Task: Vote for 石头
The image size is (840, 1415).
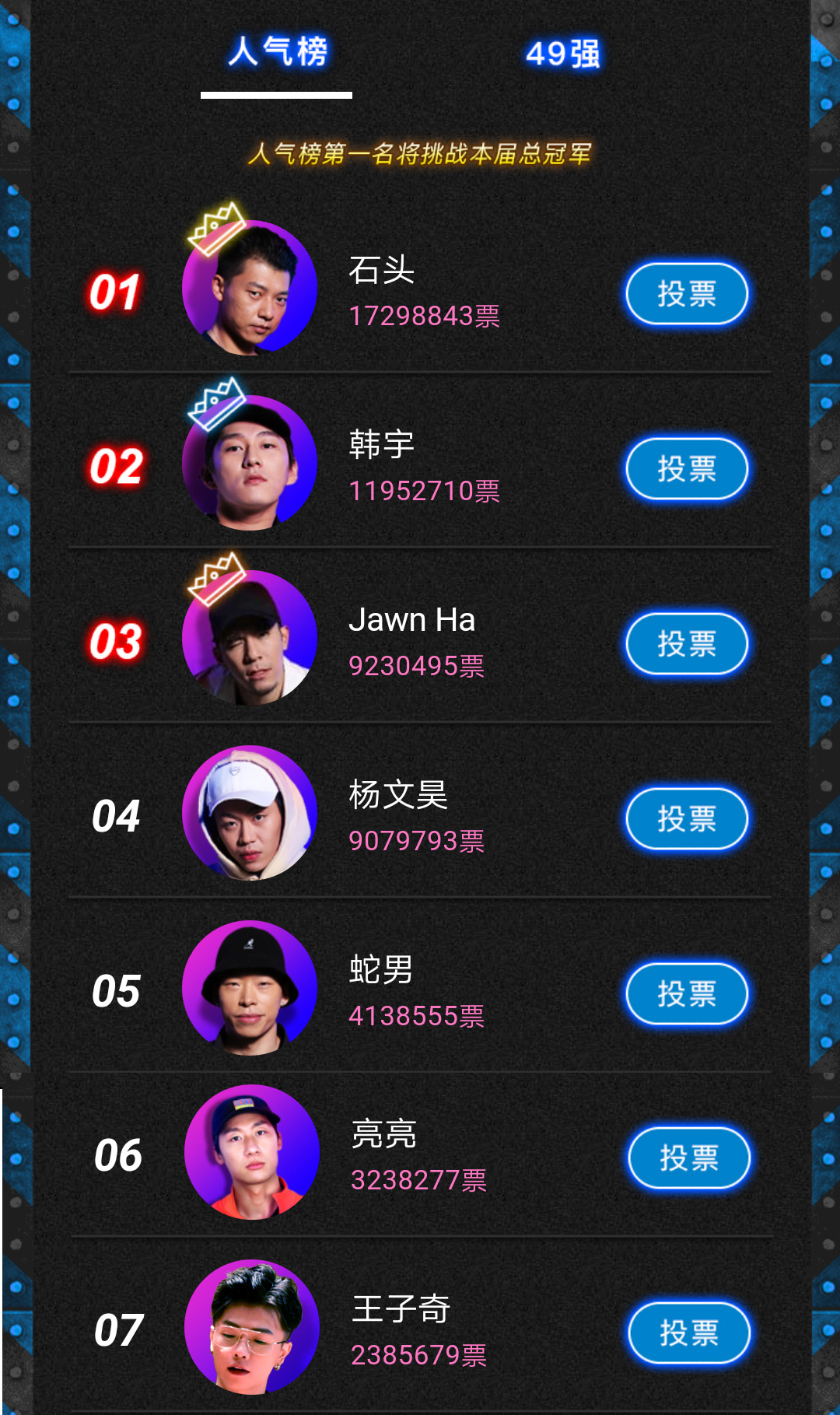Action: tap(686, 293)
